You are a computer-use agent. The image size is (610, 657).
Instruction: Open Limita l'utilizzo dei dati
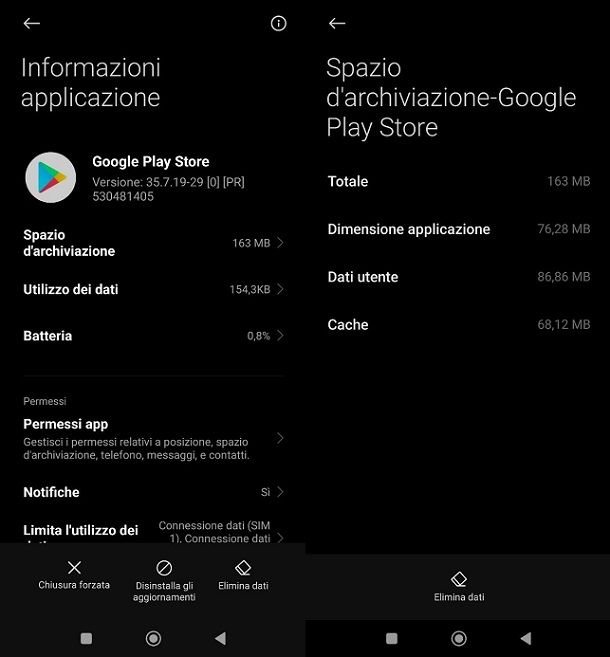pos(152,530)
